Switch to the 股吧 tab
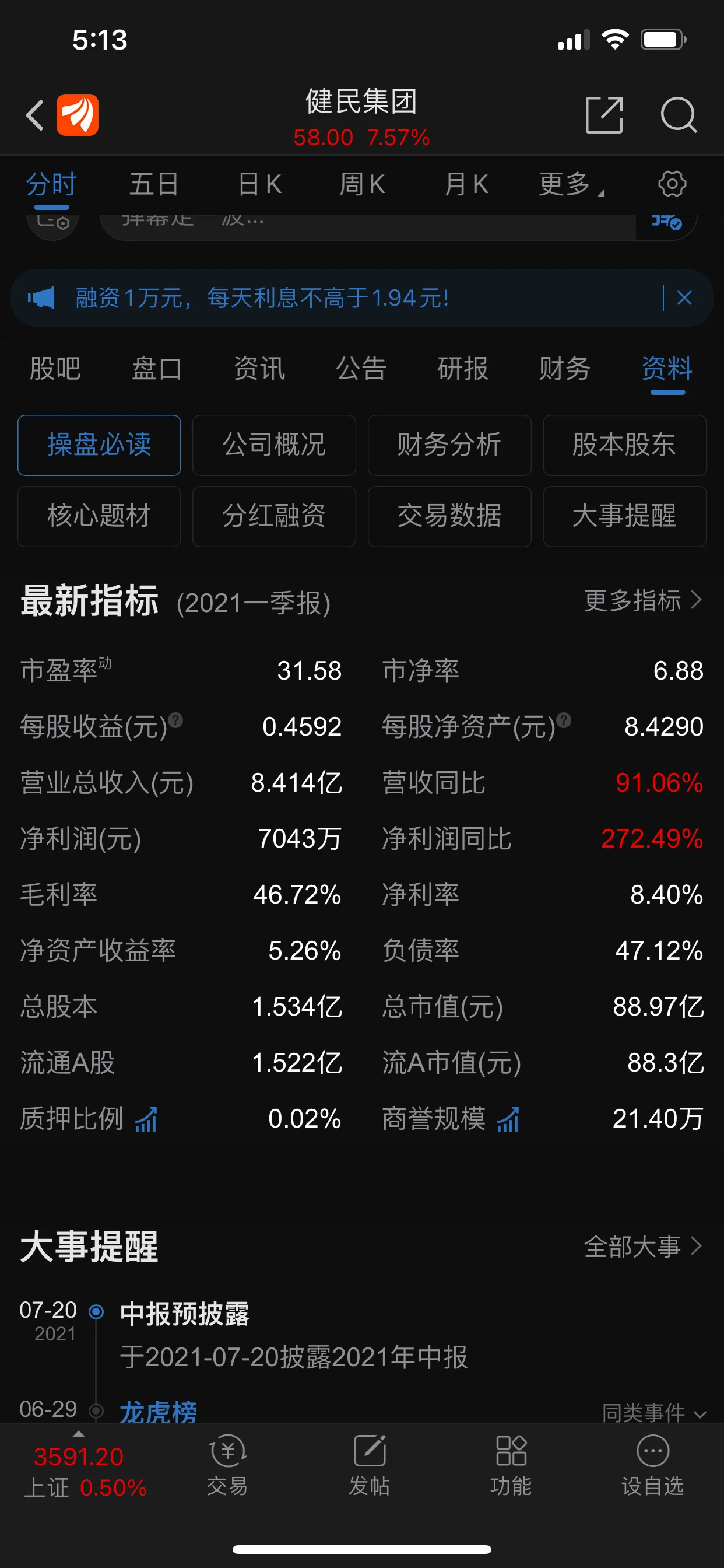 pos(55,368)
